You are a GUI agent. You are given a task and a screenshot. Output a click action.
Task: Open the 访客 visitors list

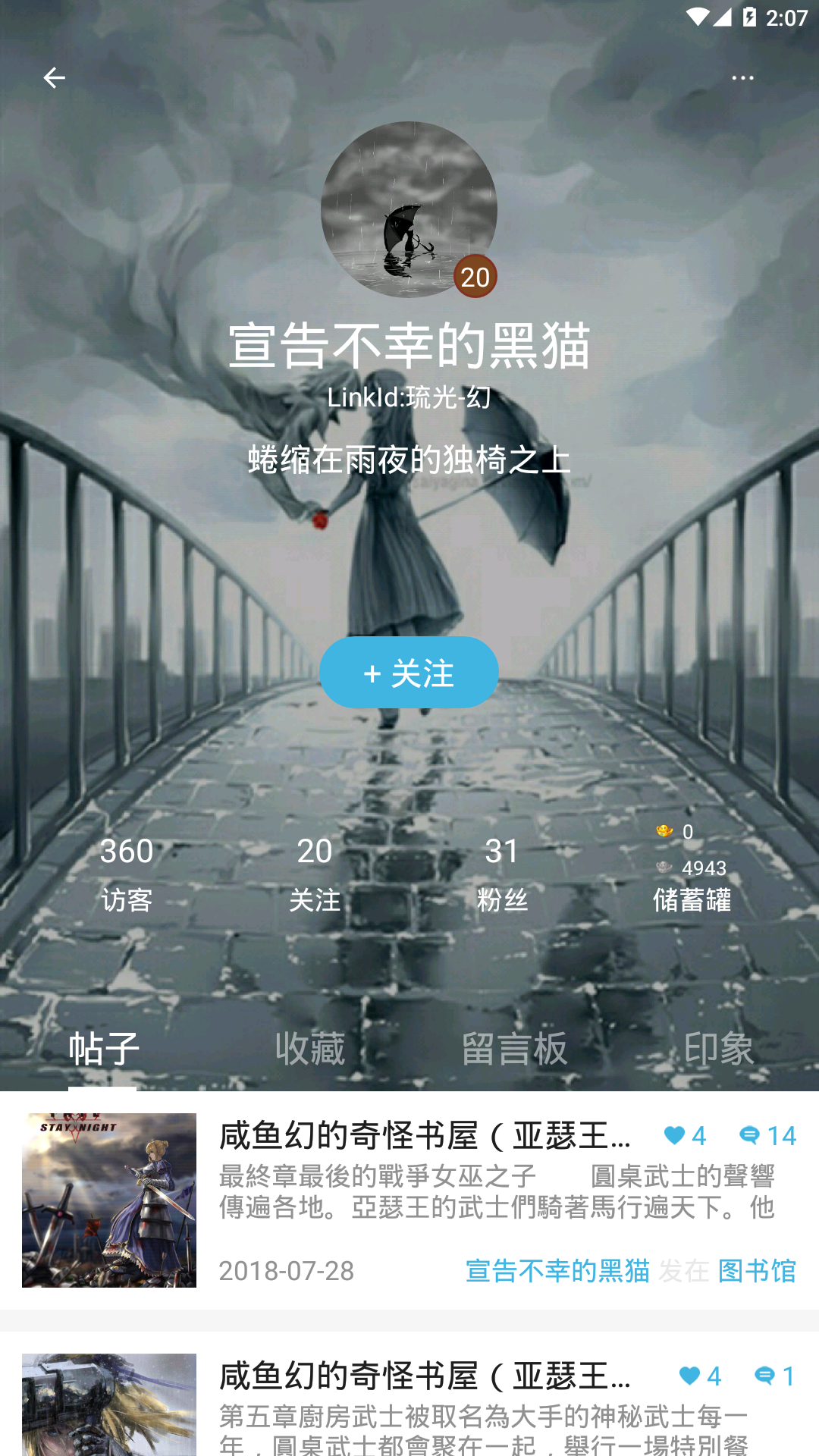[x=127, y=874]
